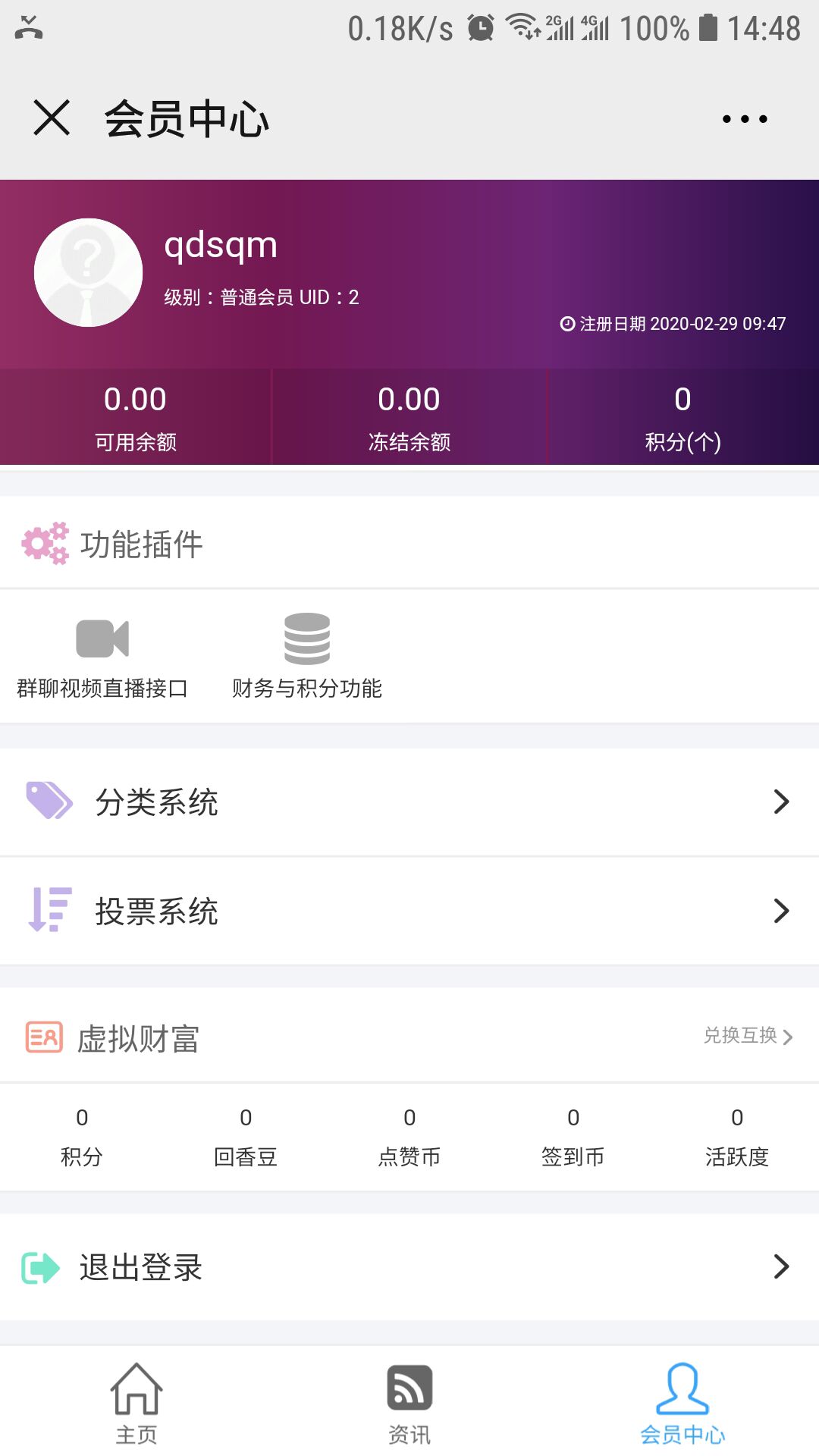Open the three-dot overflow menu
The image size is (819, 1456).
tap(744, 119)
